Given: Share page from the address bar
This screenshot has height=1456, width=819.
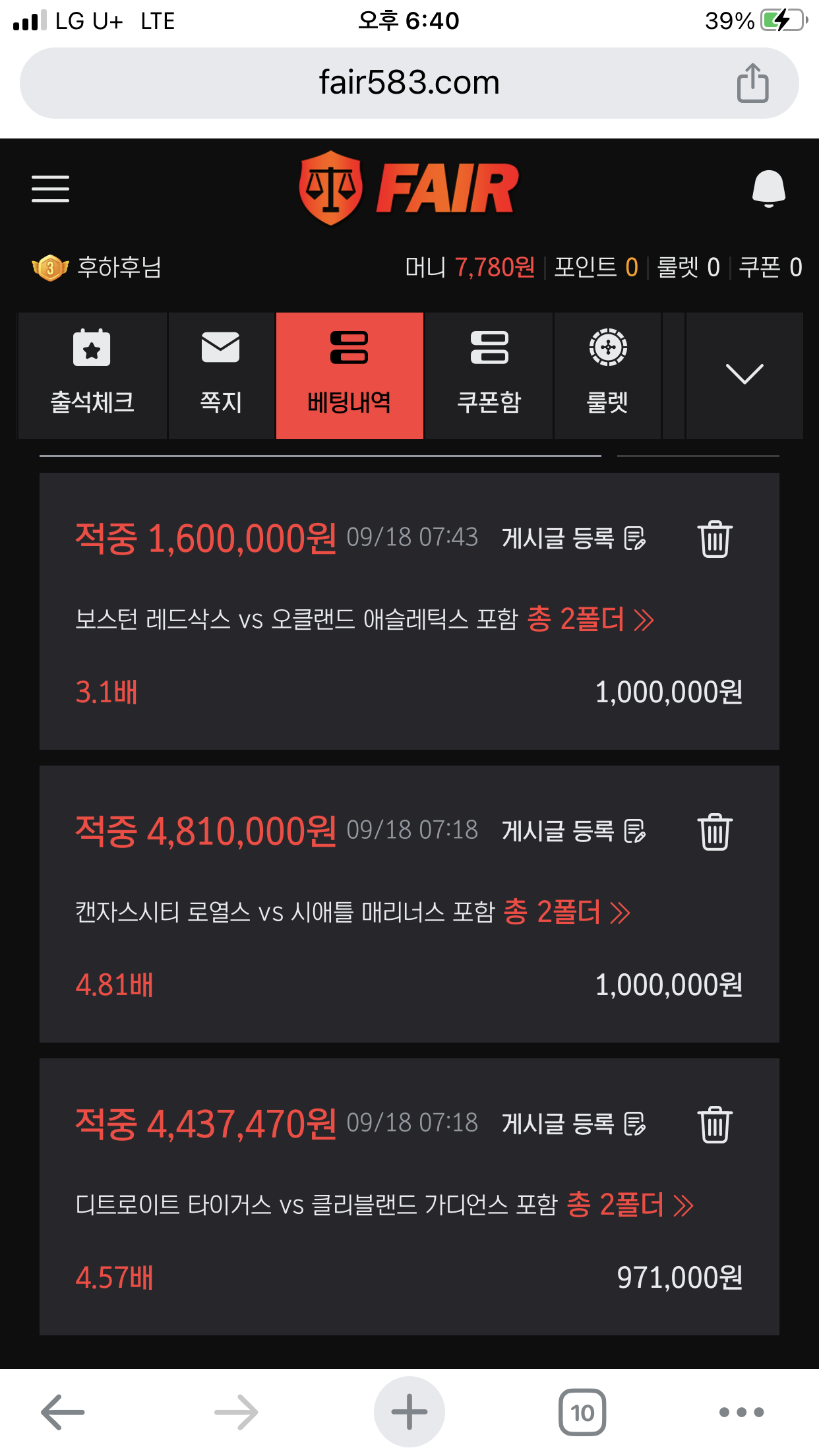Looking at the screenshot, I should pos(752,83).
